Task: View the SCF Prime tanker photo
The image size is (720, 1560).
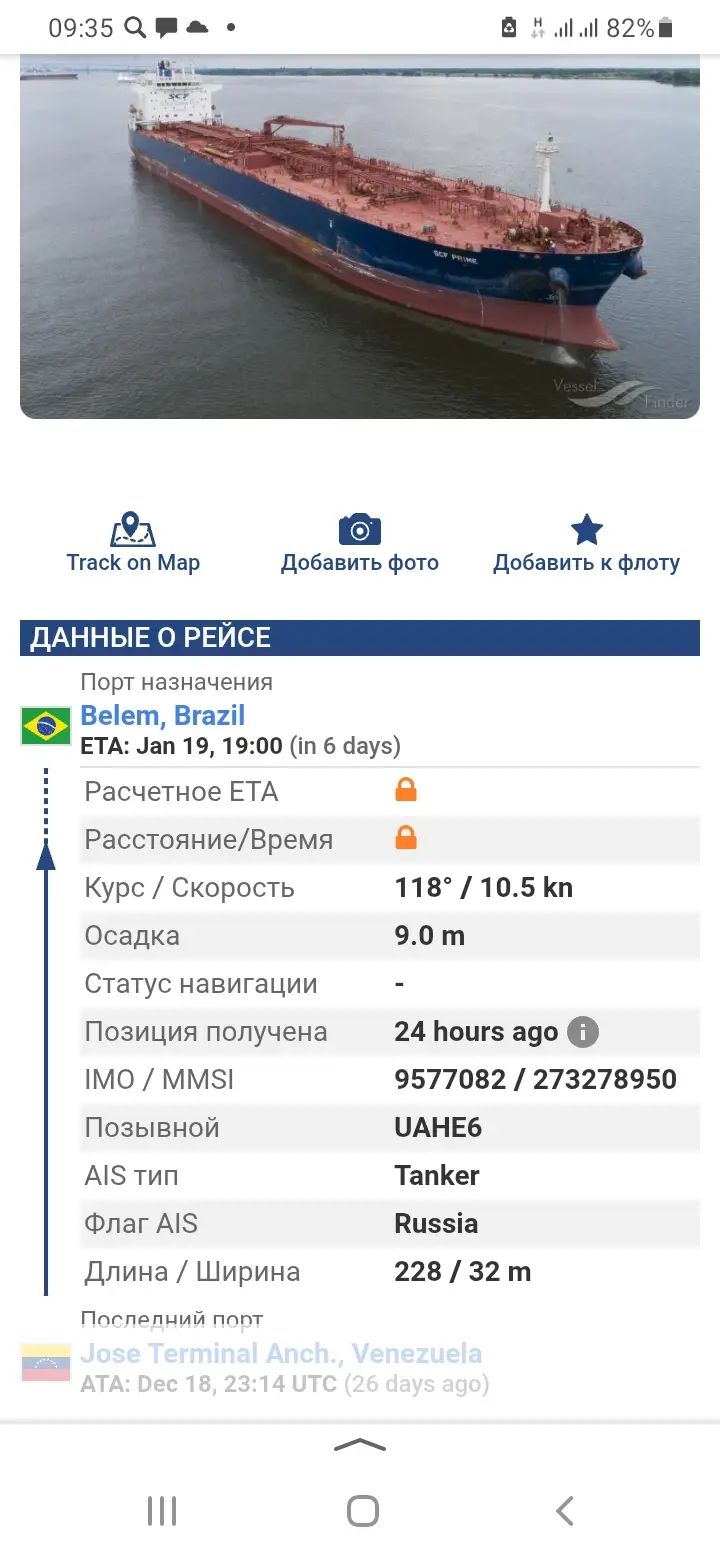Action: [360, 235]
